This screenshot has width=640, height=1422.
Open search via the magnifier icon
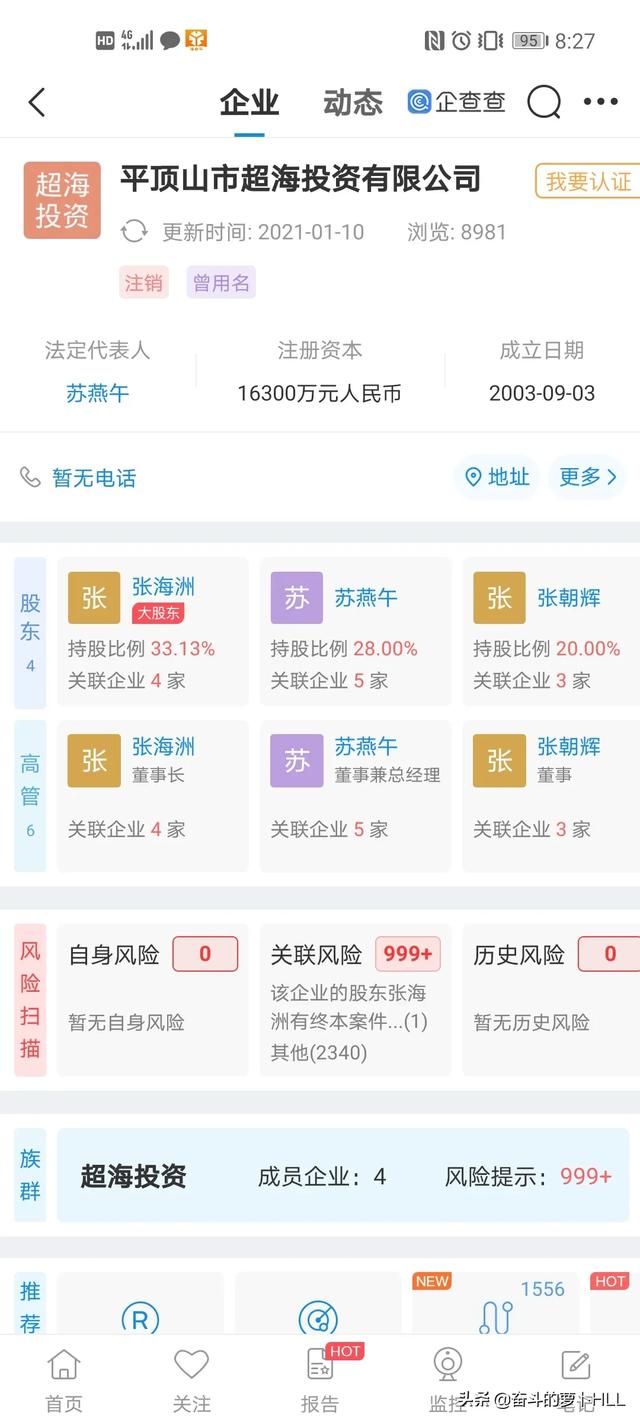[544, 102]
